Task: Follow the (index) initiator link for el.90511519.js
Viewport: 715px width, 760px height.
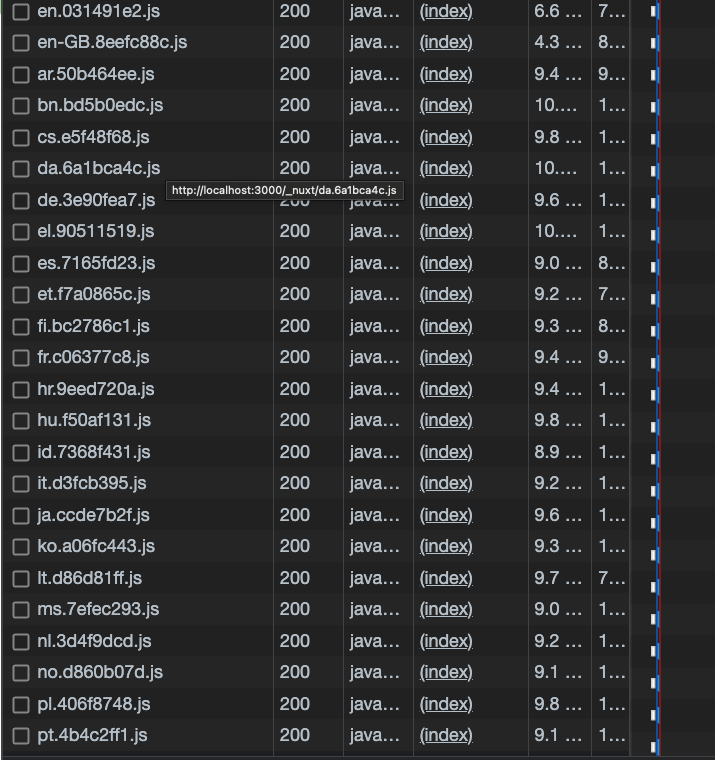Action: coord(446,231)
